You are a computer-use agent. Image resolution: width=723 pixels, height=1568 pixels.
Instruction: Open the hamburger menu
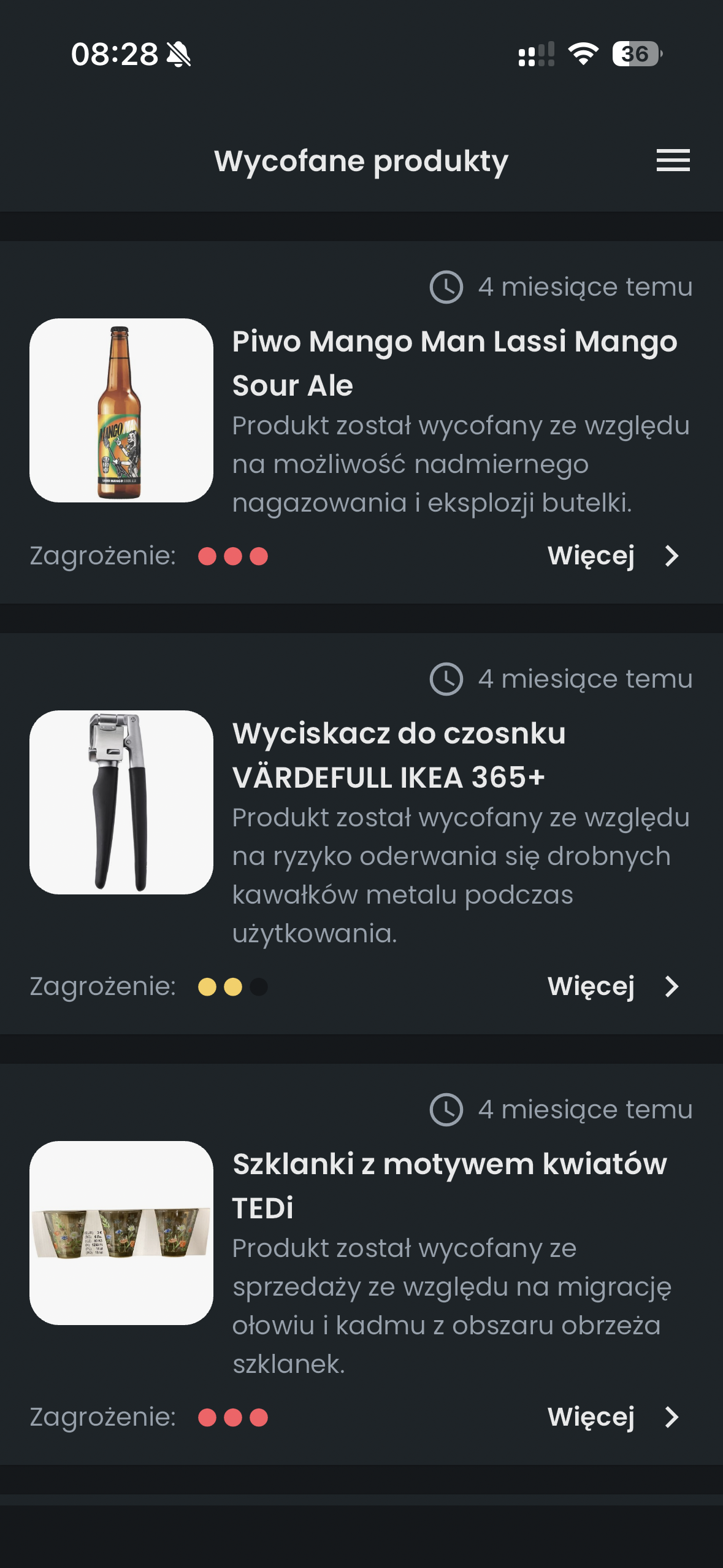pos(673,161)
